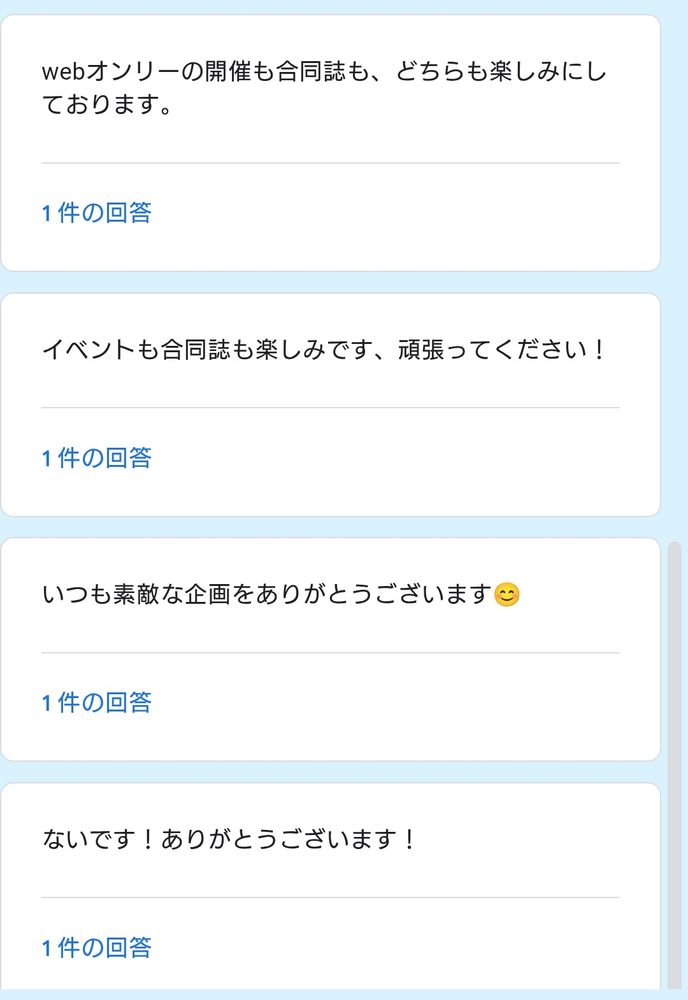The width and height of the screenshot is (688, 1000).
Task: Select 1件の回答 under ないです！ありがとうございます！
Action: (x=97, y=947)
